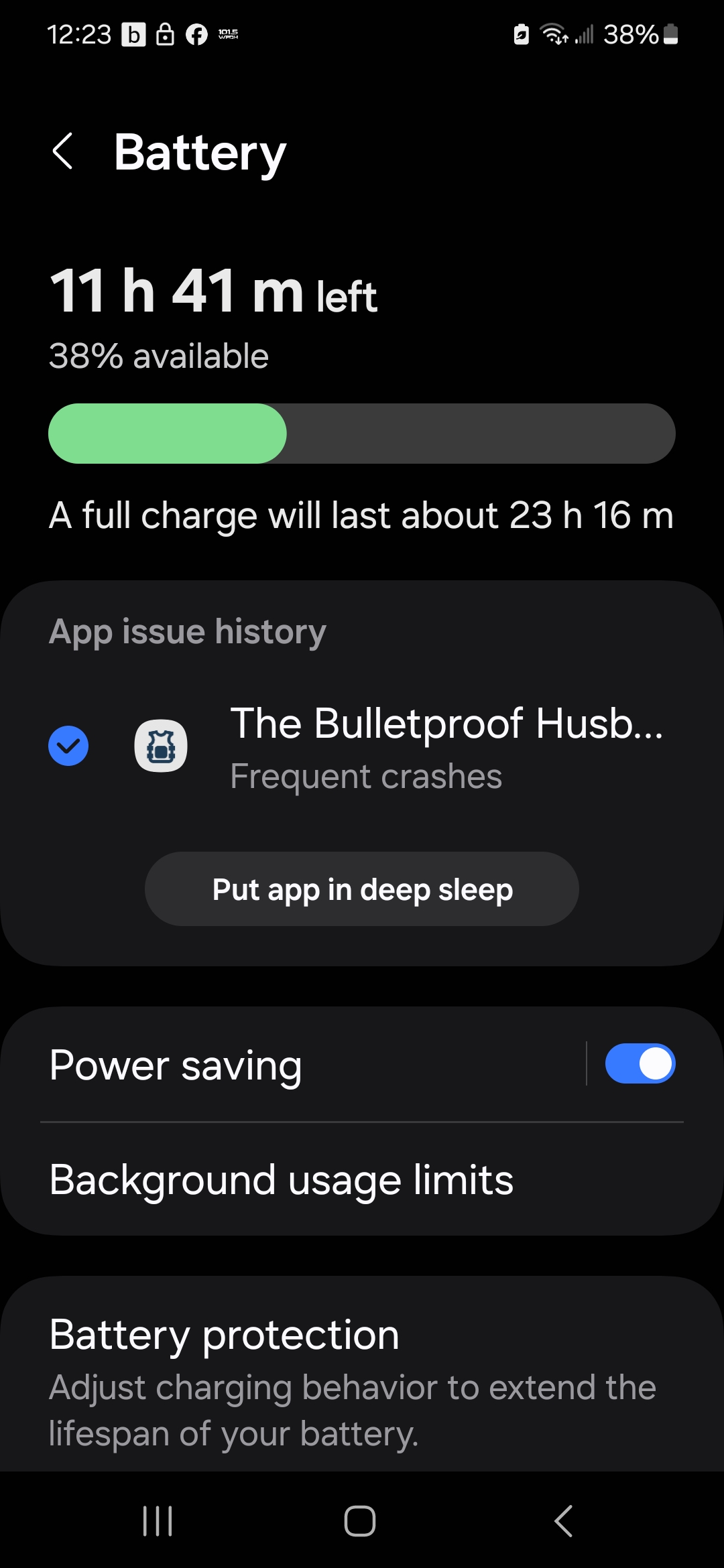
Task: Open recent apps from navigation bar
Action: click(158, 1521)
